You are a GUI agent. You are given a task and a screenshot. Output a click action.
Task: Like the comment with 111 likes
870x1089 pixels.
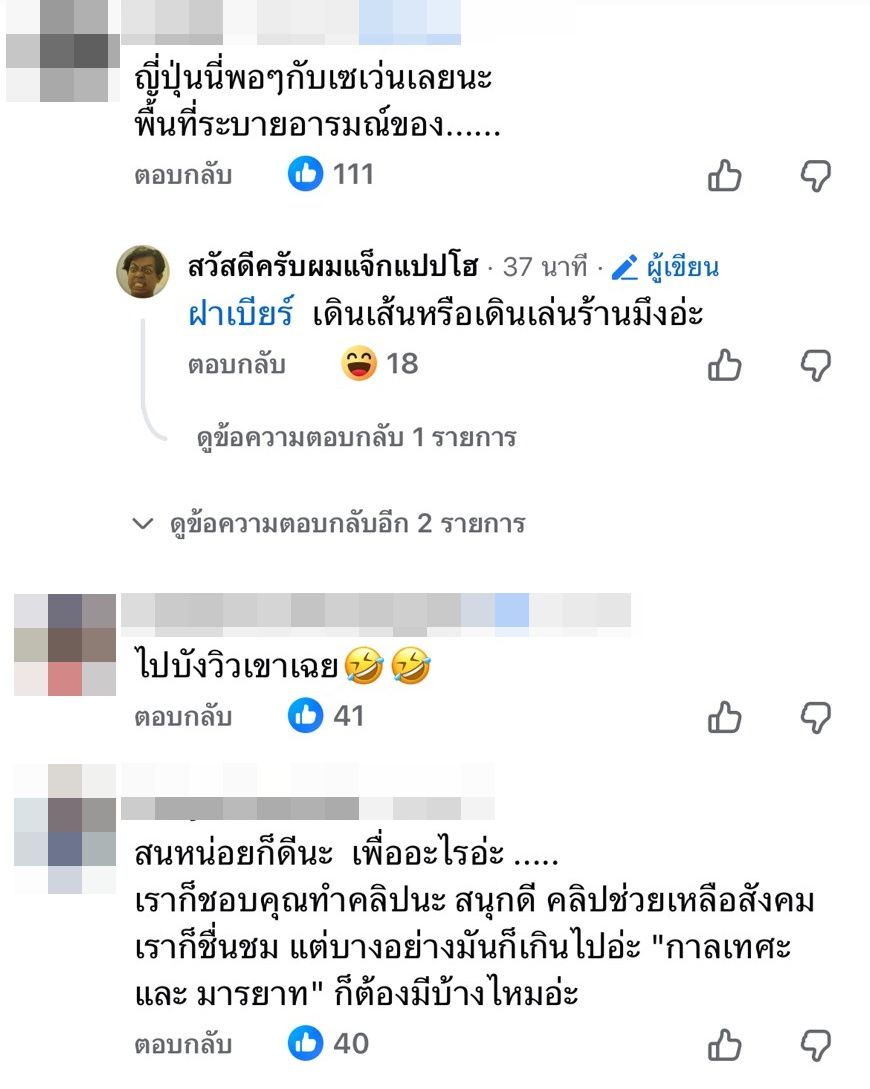(x=725, y=177)
